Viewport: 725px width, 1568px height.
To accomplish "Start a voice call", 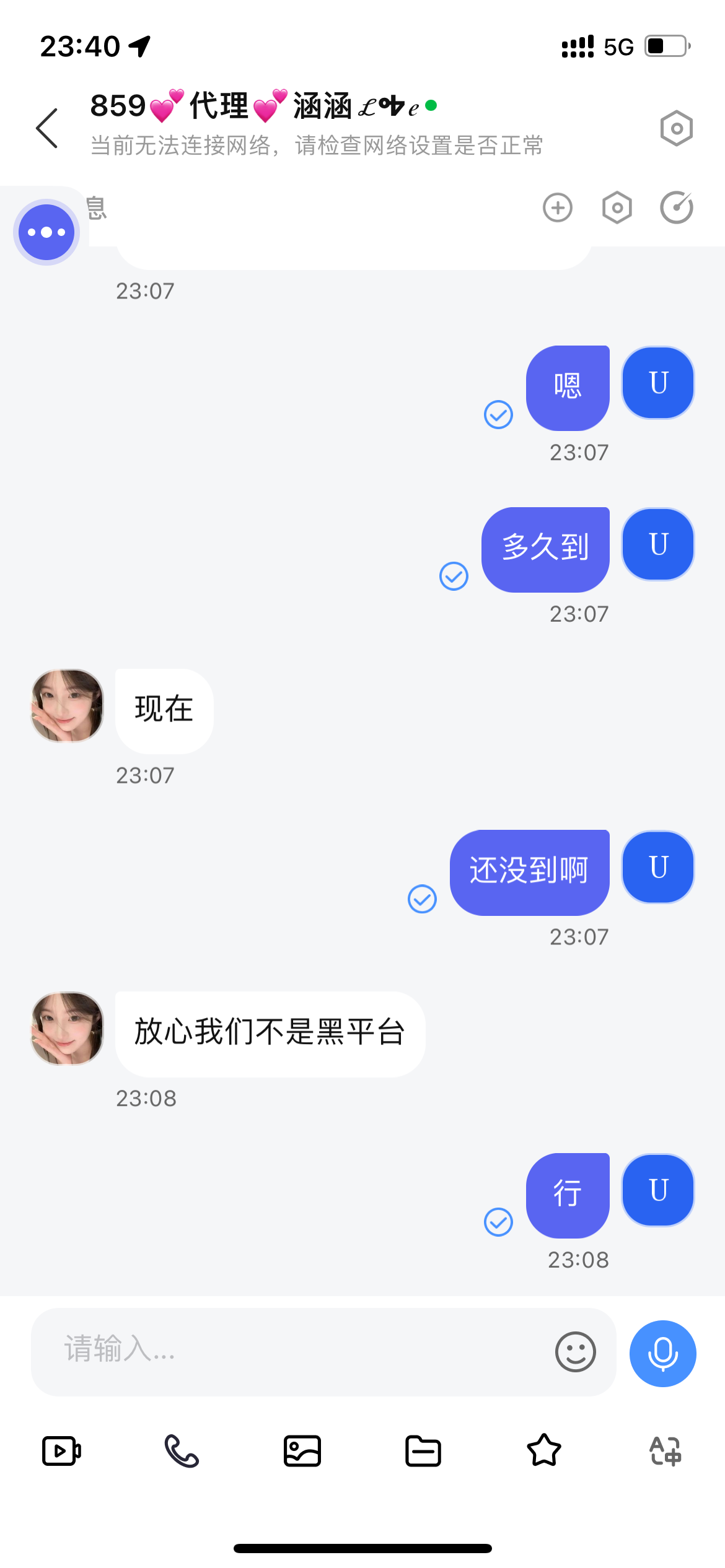I will [x=182, y=1450].
